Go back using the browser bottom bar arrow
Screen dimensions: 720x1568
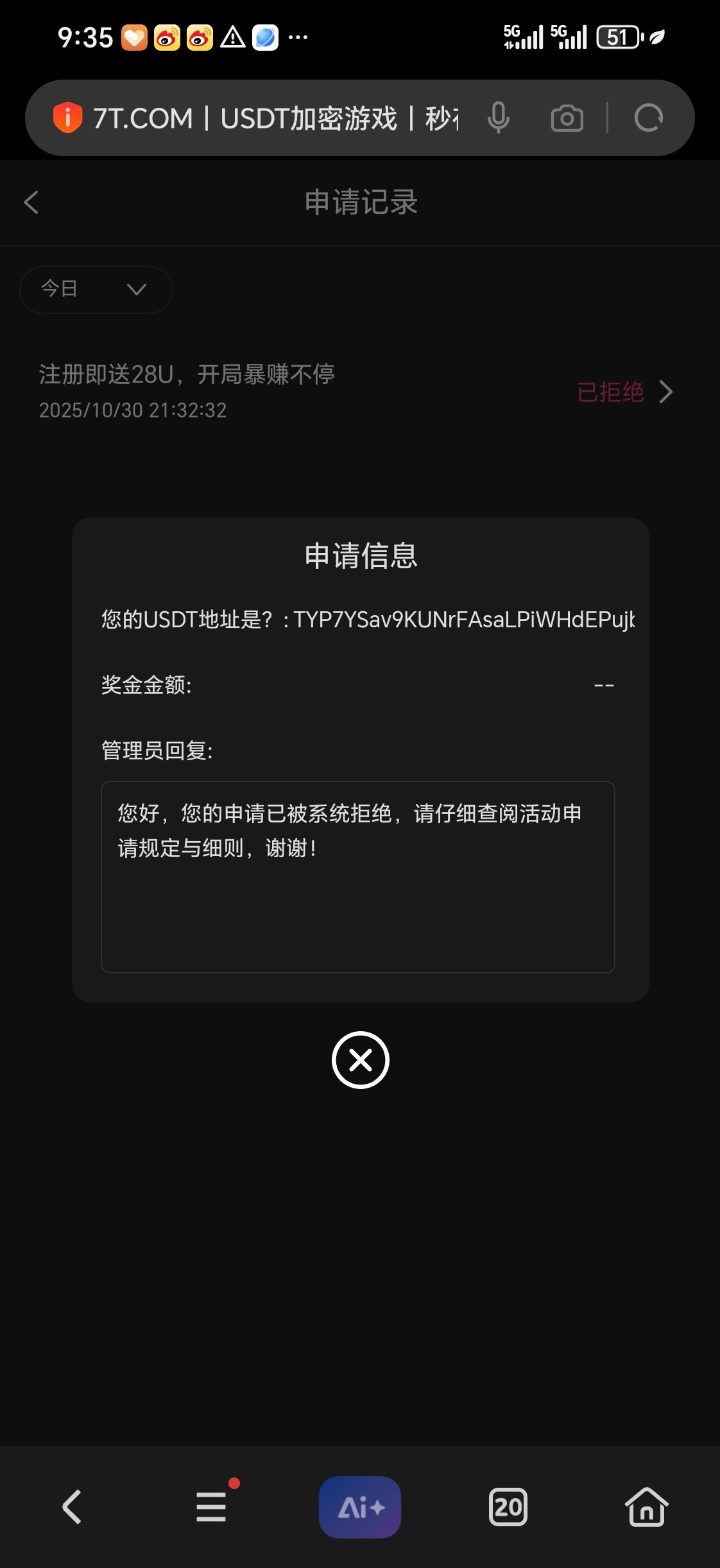click(x=71, y=1507)
